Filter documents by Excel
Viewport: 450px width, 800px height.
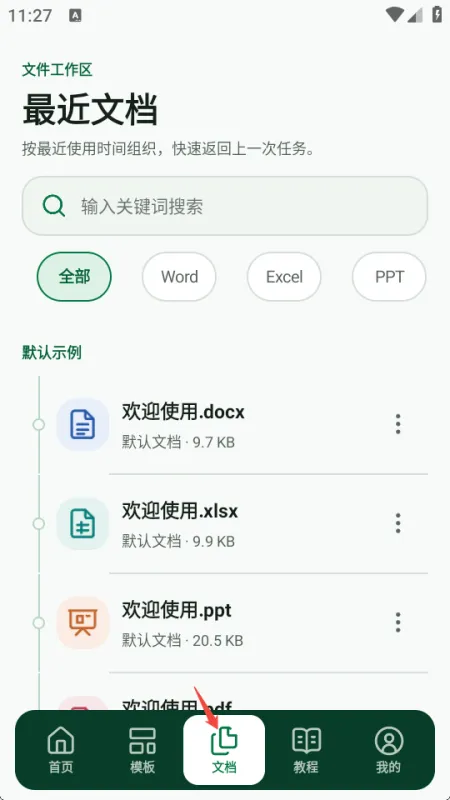point(284,277)
